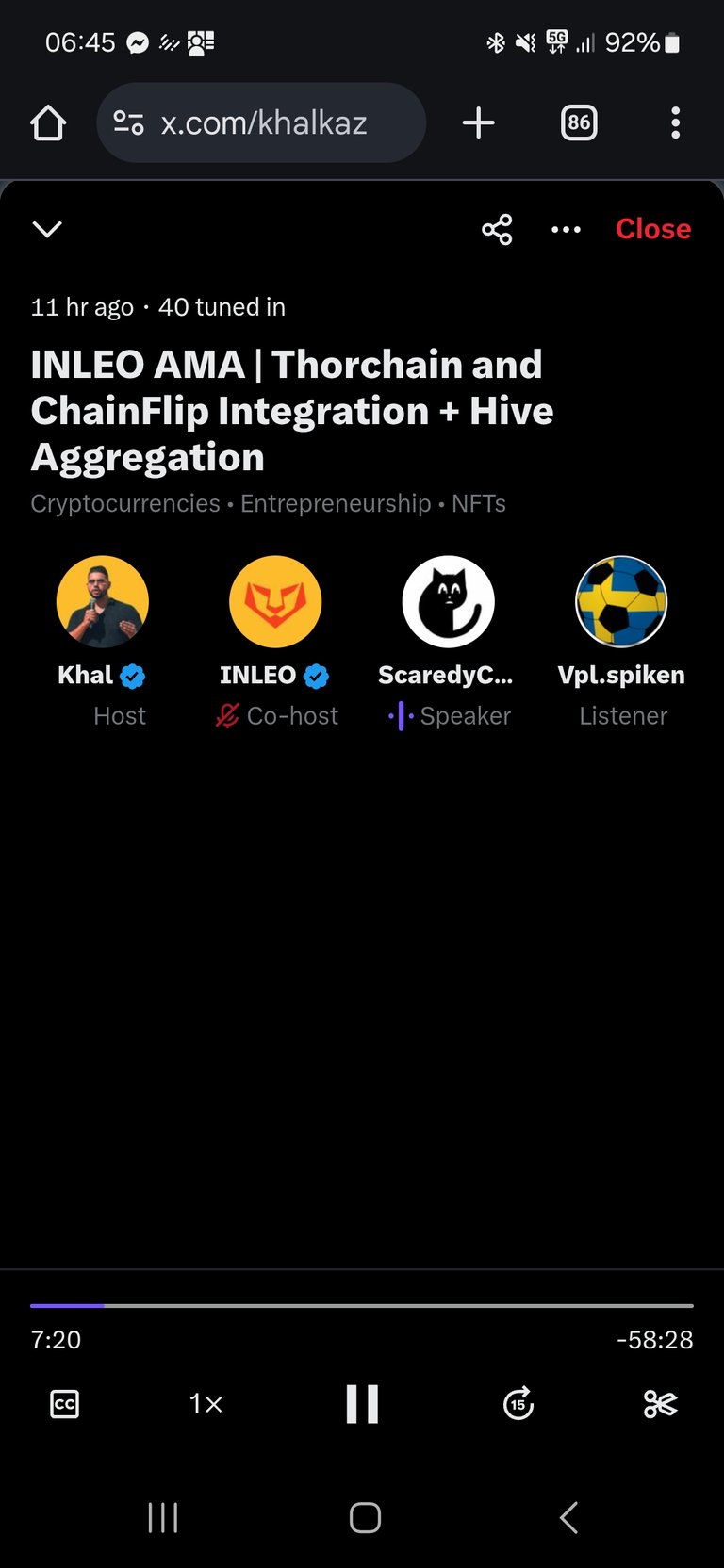Viewport: 724px width, 1568px height.
Task: Collapse the Space with the down chevron
Action: pyautogui.click(x=47, y=229)
